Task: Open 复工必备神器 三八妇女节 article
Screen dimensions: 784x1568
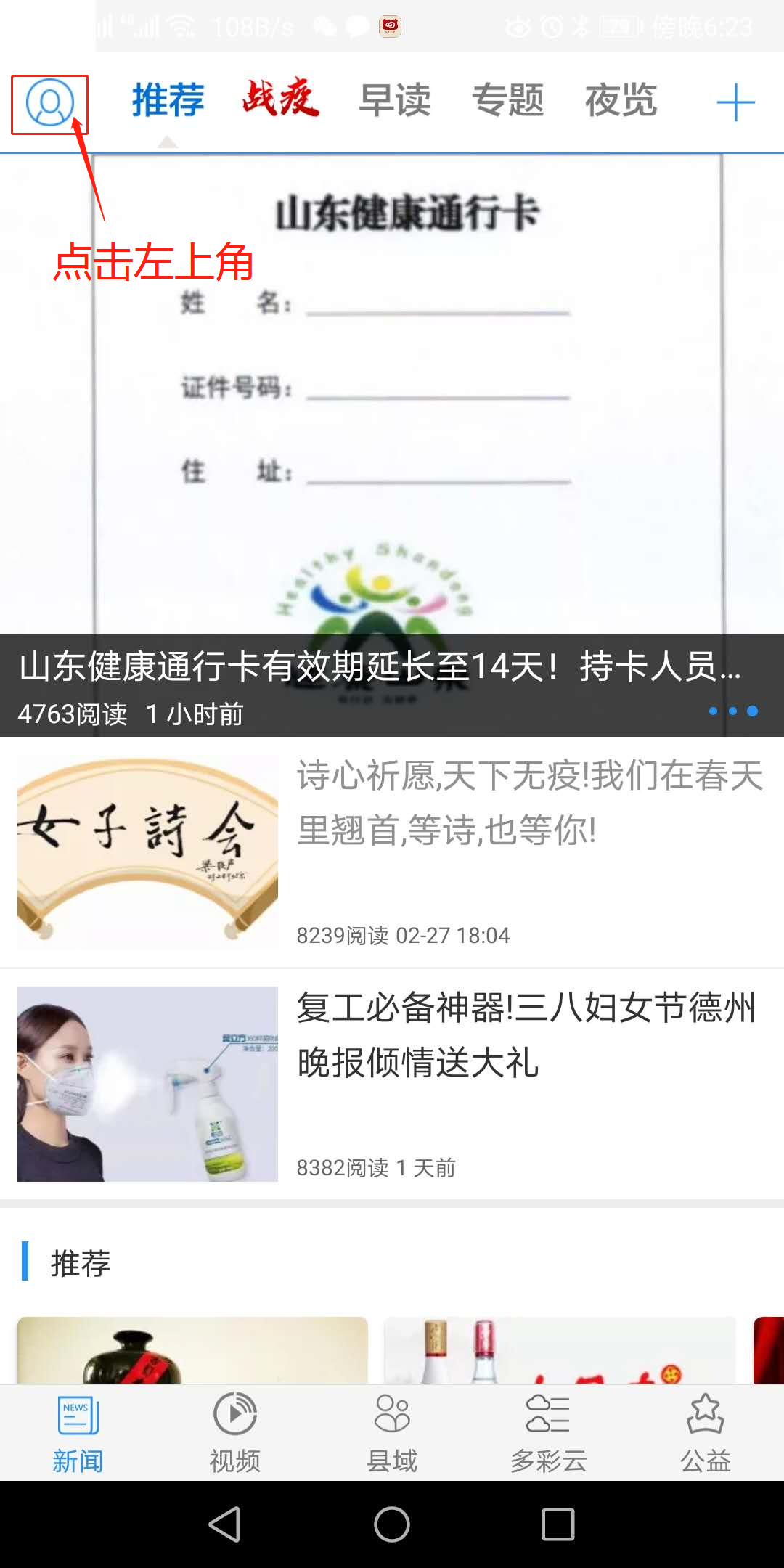Action: [527, 1035]
